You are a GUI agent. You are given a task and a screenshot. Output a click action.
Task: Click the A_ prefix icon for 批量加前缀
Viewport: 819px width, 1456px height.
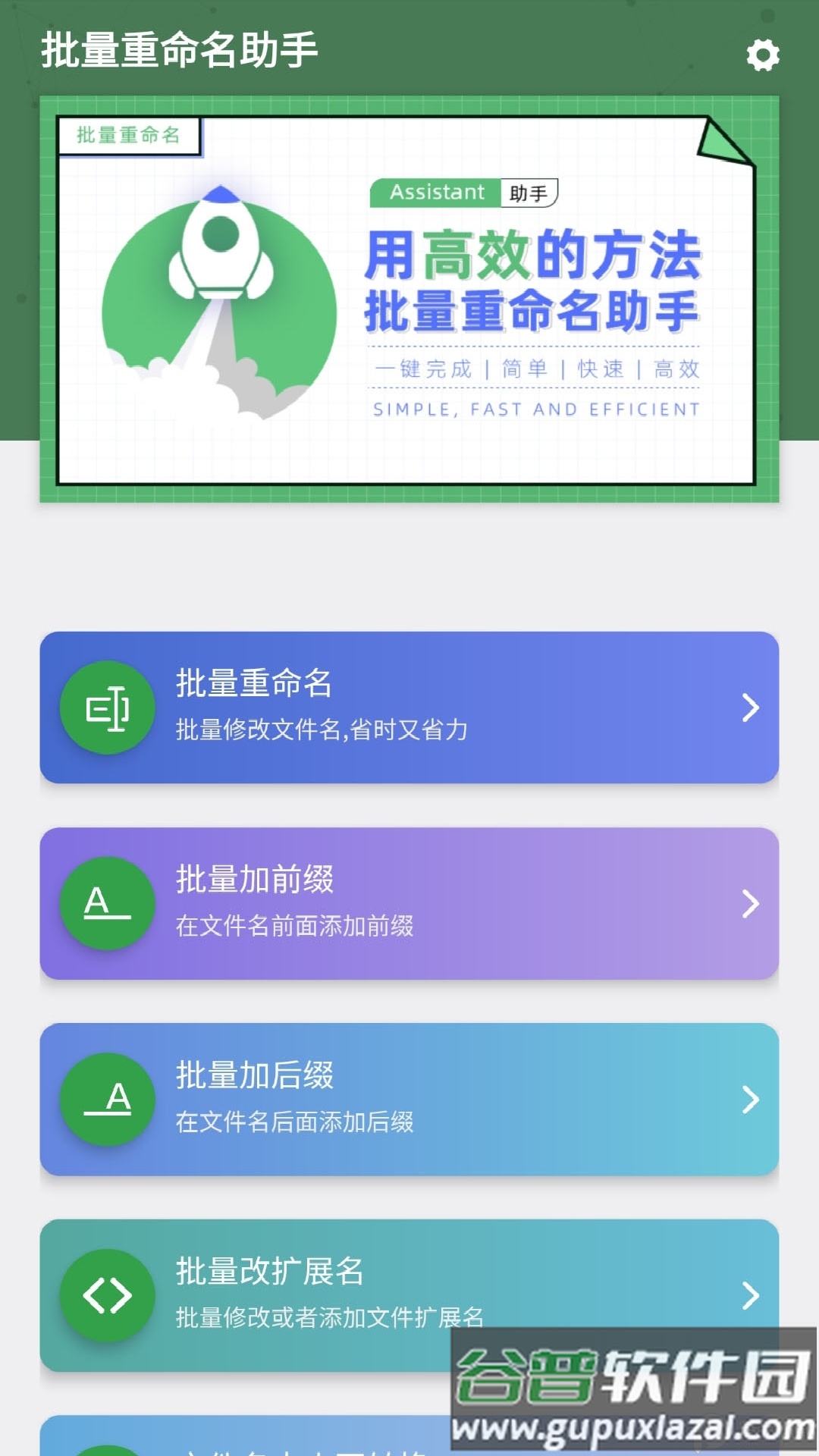[x=106, y=902]
